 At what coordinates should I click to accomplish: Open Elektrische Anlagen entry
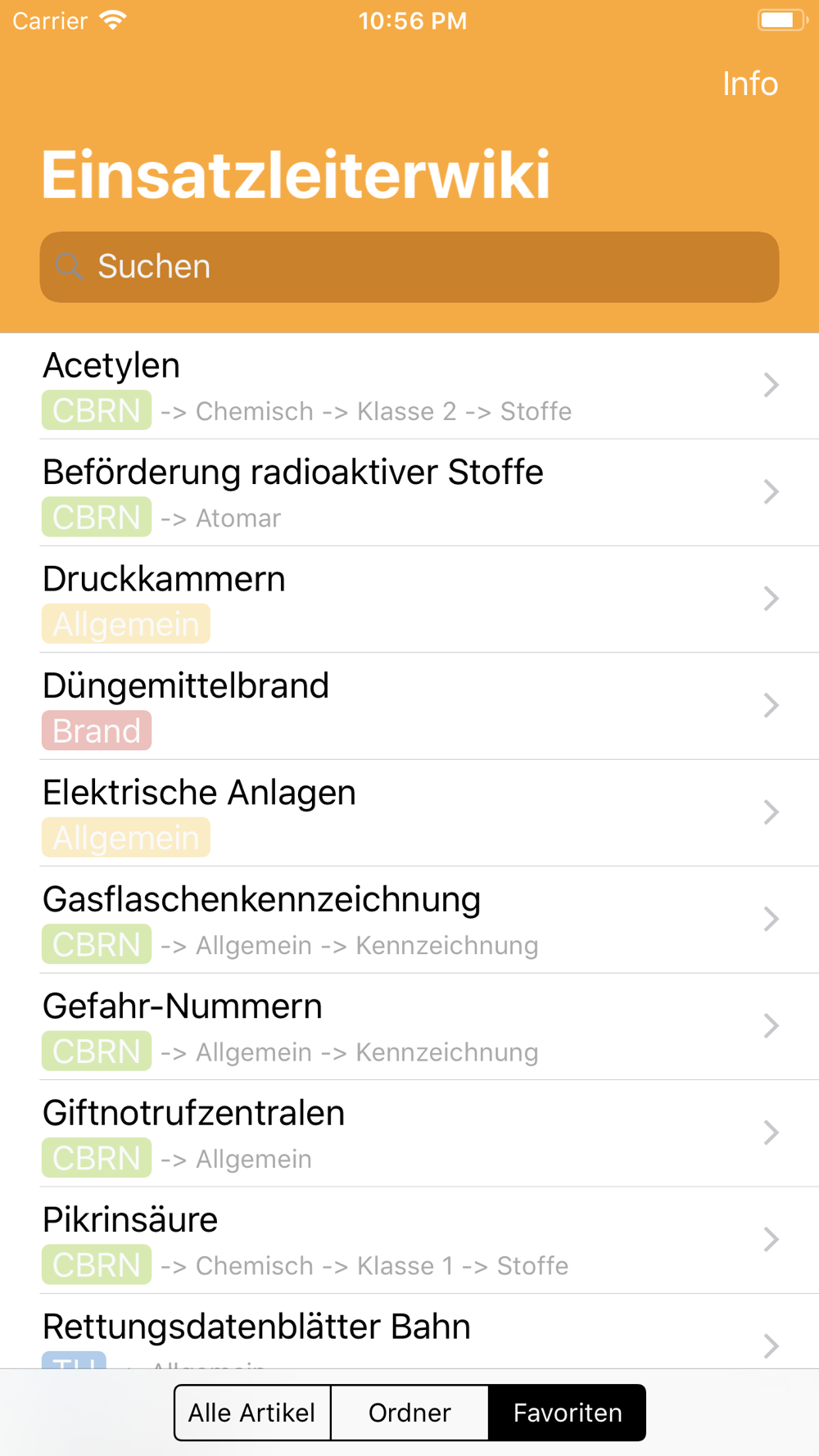pos(409,813)
